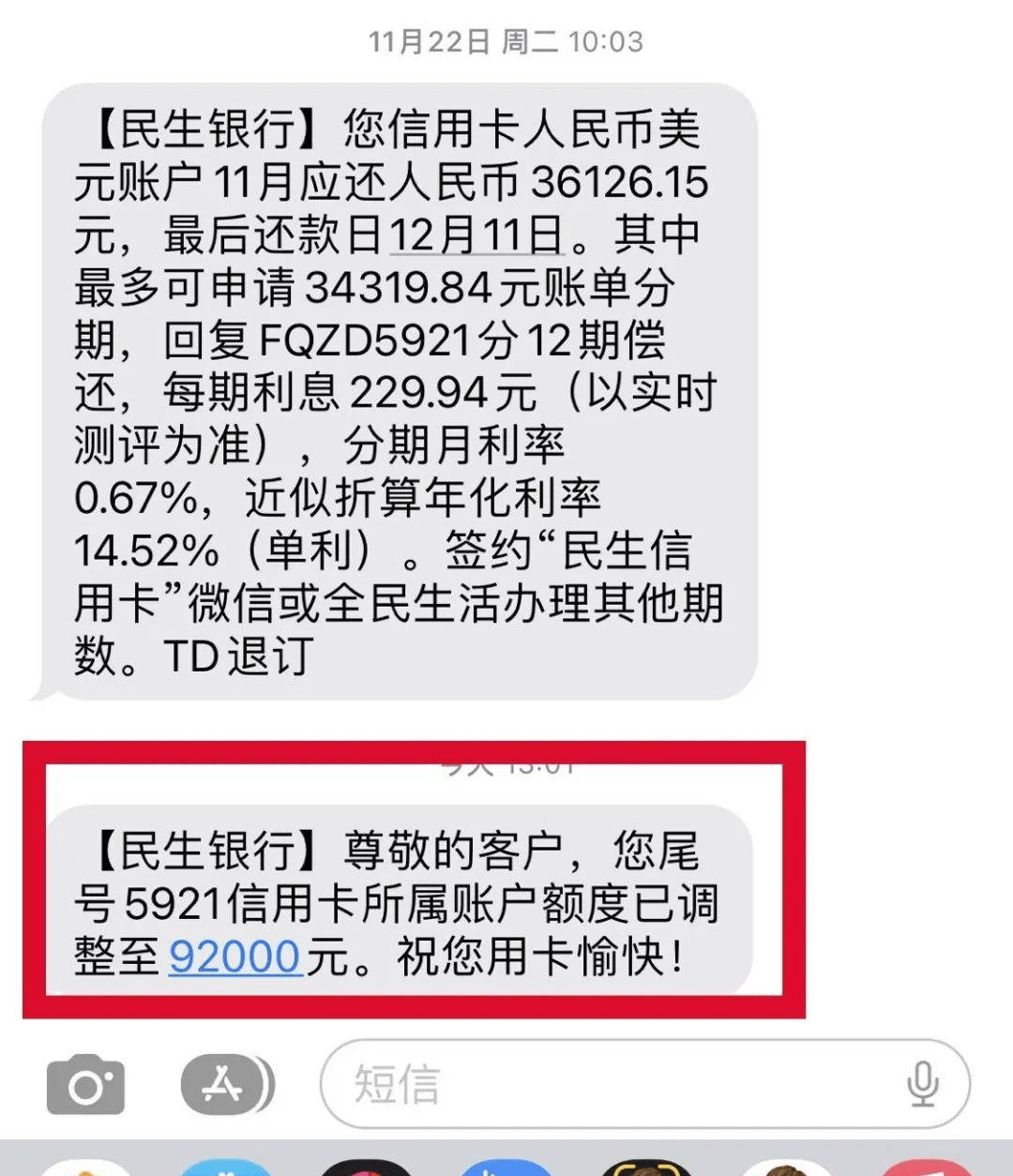Tap the dictation microphone in the input field
Viewport: 1013px width, 1176px height.
[924, 1085]
